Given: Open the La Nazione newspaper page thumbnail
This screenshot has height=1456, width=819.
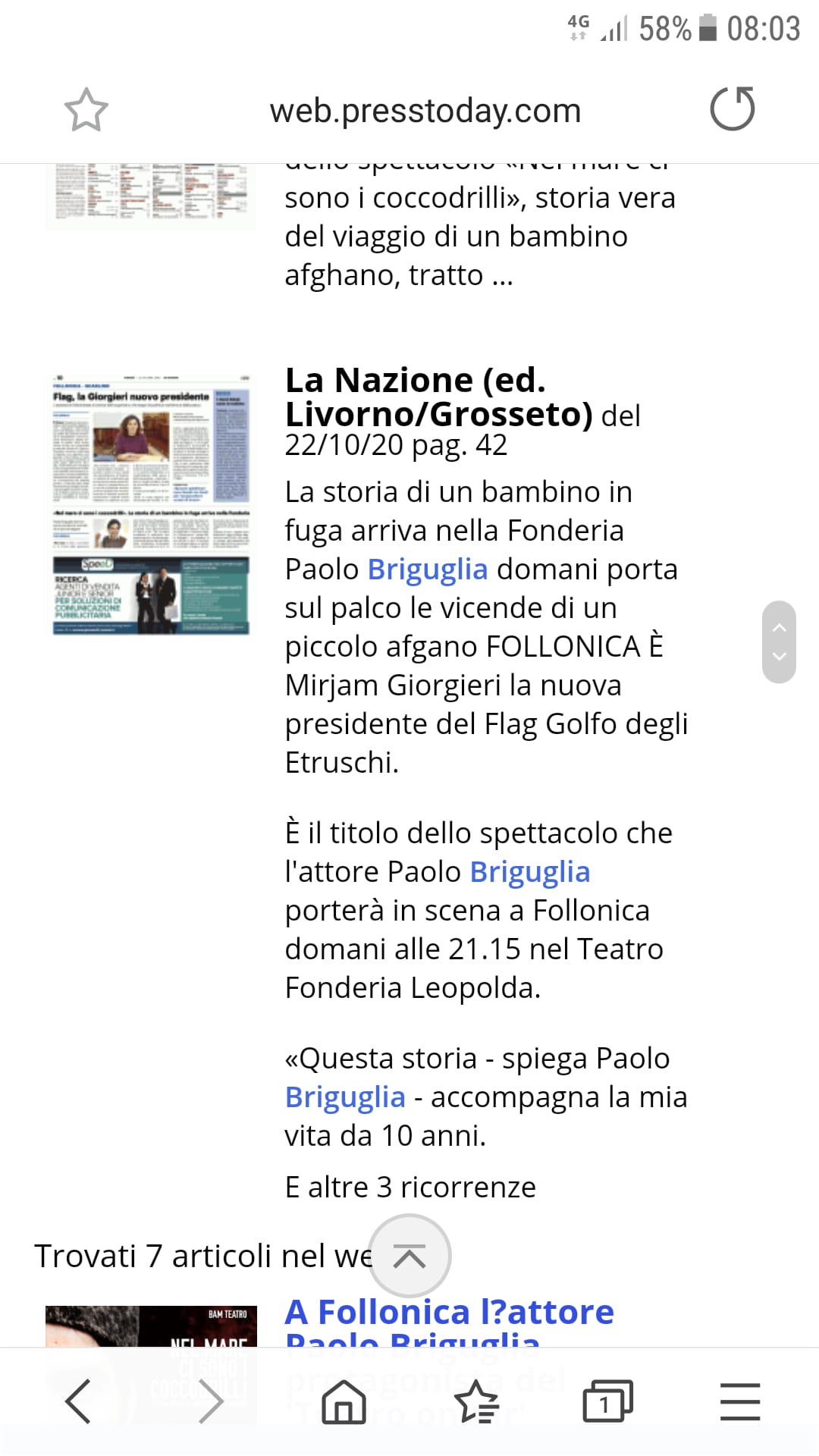Looking at the screenshot, I should [151, 504].
